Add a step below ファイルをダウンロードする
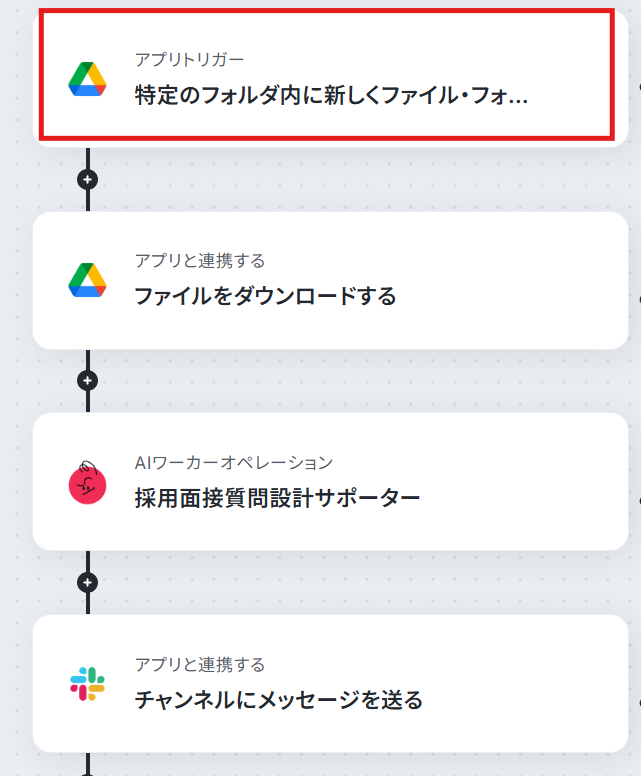The image size is (641, 776). pyautogui.click(x=88, y=381)
